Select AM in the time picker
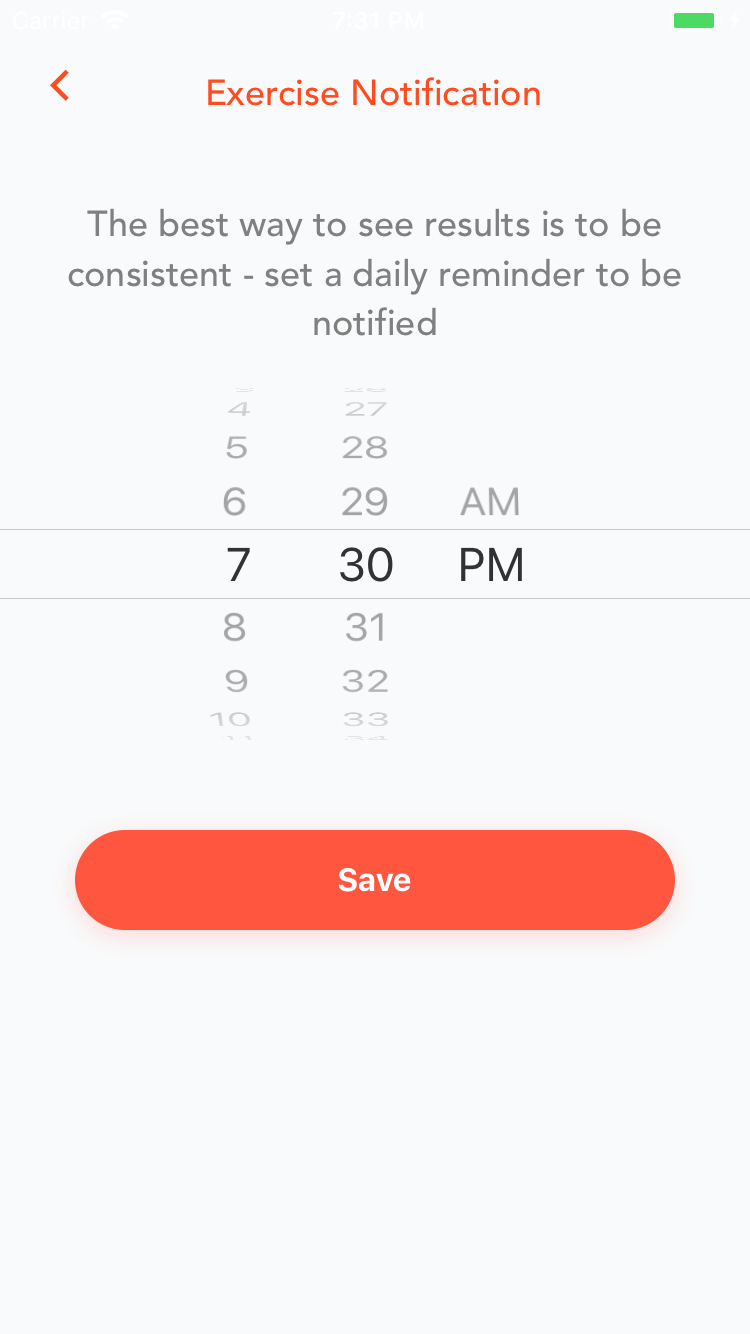This screenshot has width=750, height=1334. pos(490,502)
